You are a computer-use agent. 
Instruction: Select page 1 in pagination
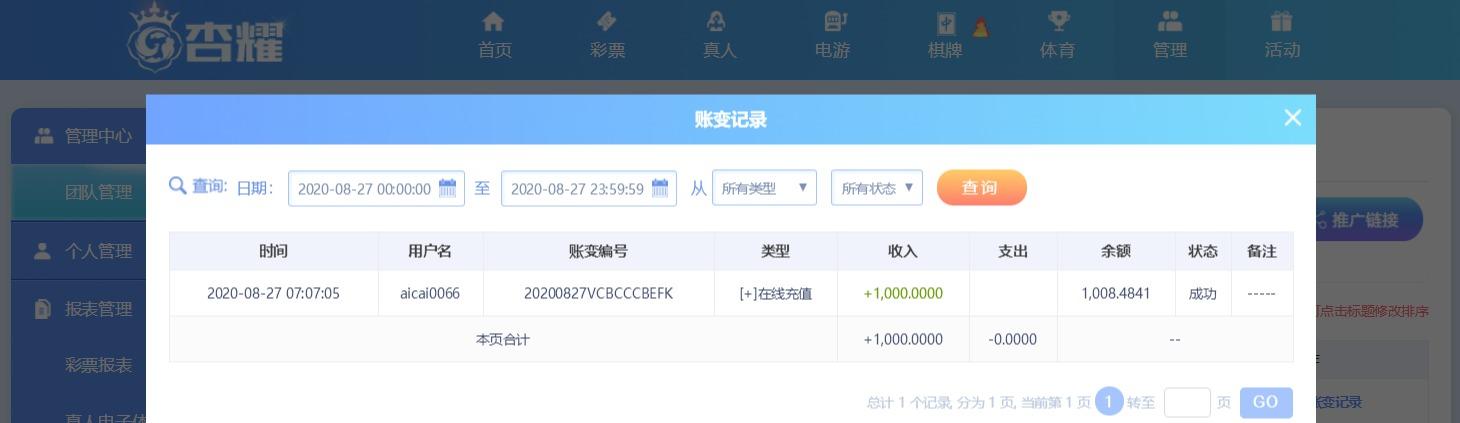click(1108, 401)
